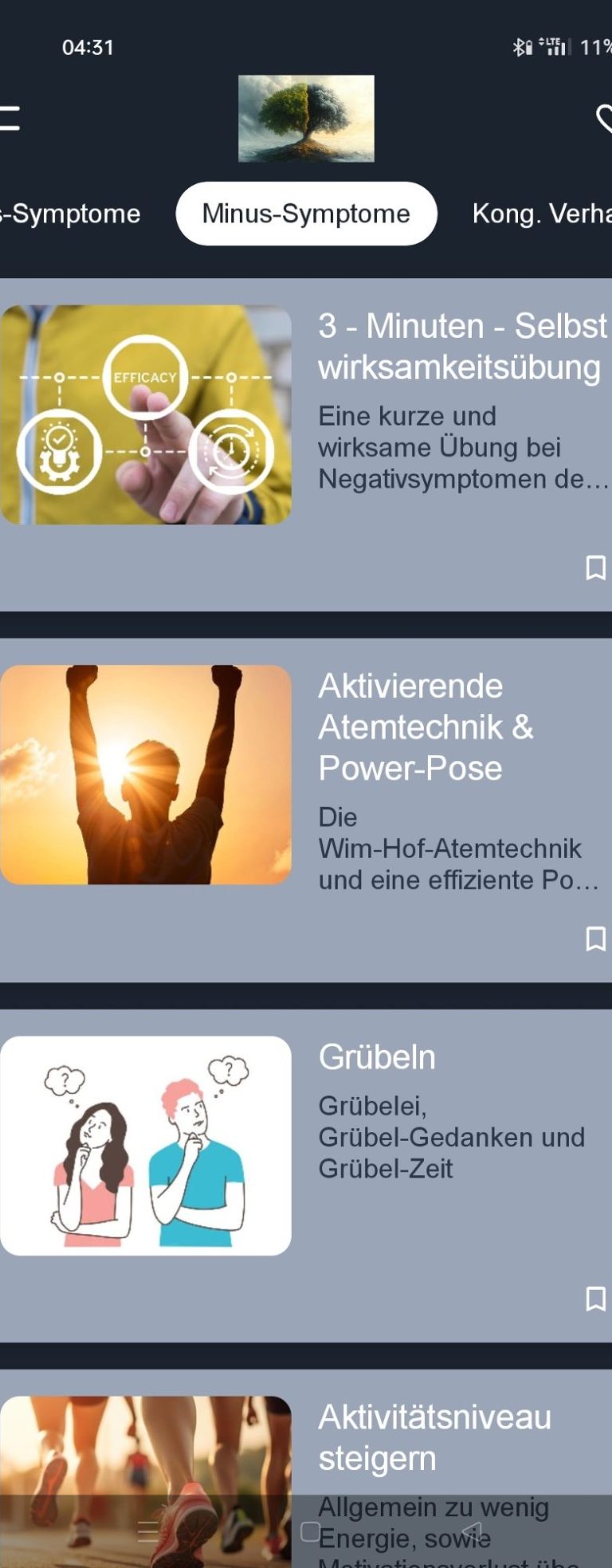Tap the system home button
The image size is (612, 1568).
click(310, 1531)
